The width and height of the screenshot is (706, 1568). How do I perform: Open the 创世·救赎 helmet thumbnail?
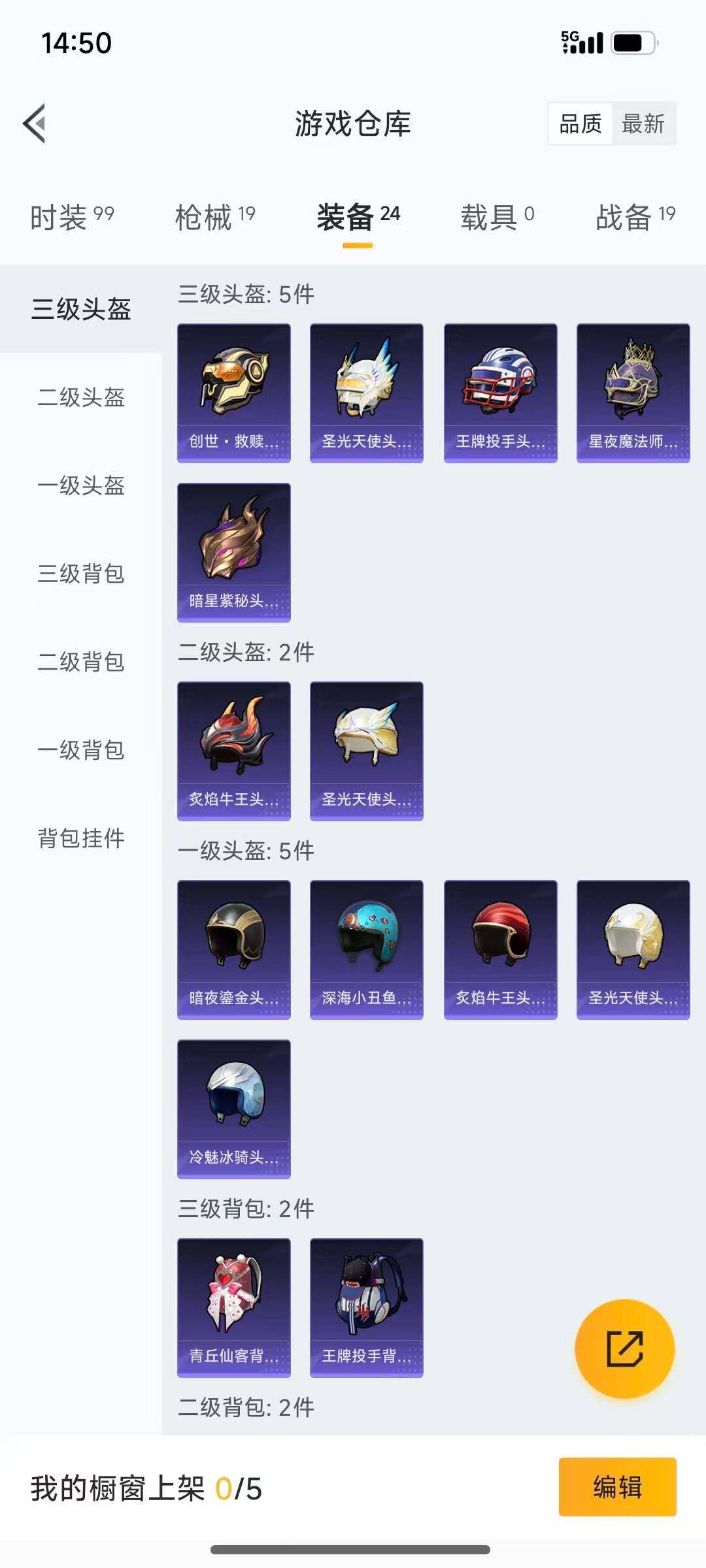pos(233,390)
